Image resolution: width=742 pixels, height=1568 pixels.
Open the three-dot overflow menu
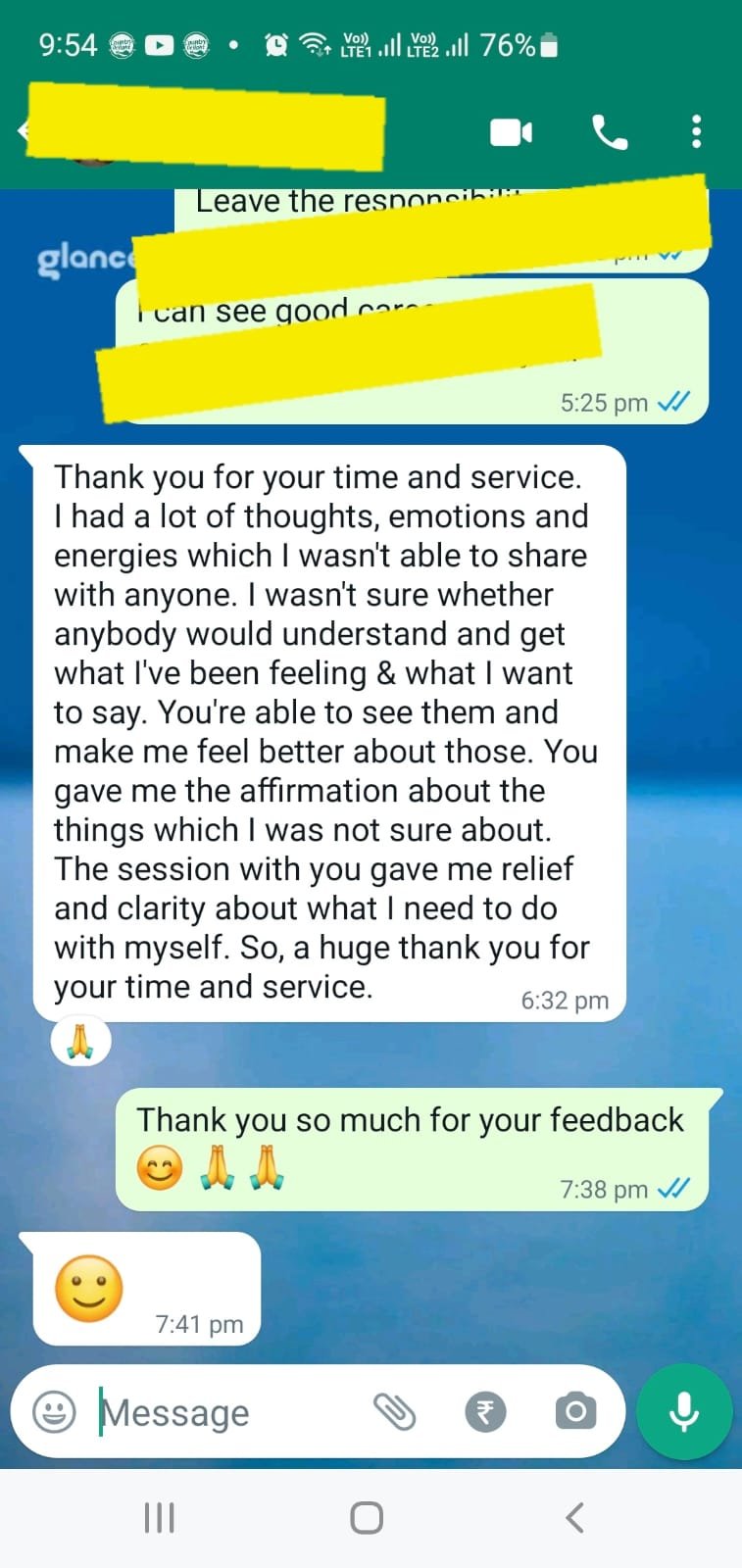[696, 131]
